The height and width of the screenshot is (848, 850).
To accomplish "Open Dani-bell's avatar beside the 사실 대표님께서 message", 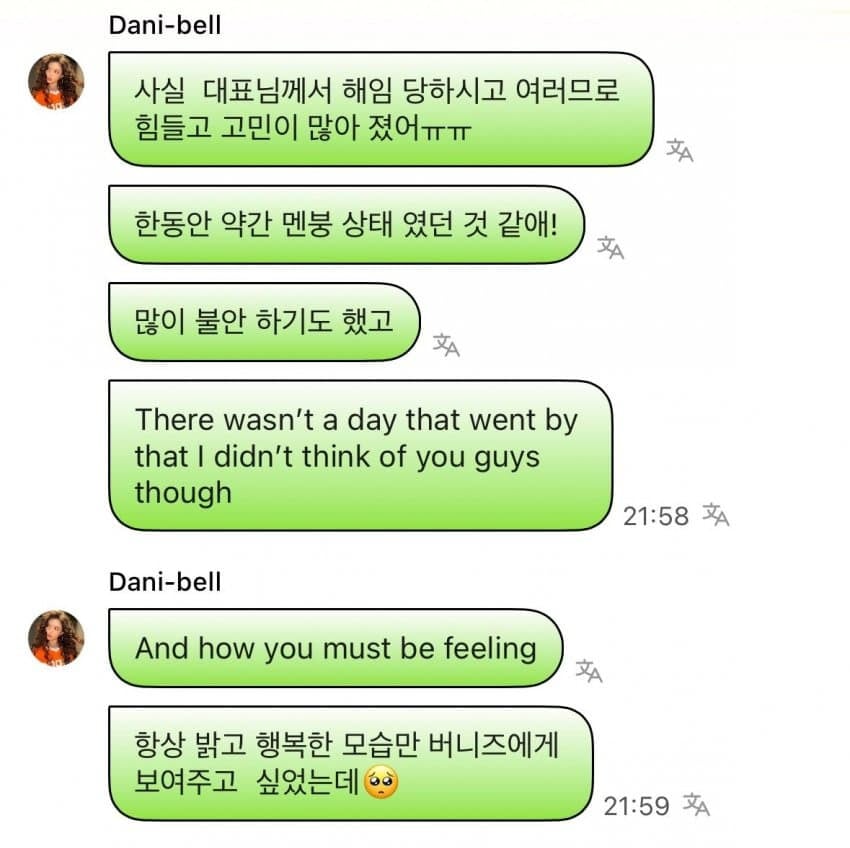I will (56, 80).
